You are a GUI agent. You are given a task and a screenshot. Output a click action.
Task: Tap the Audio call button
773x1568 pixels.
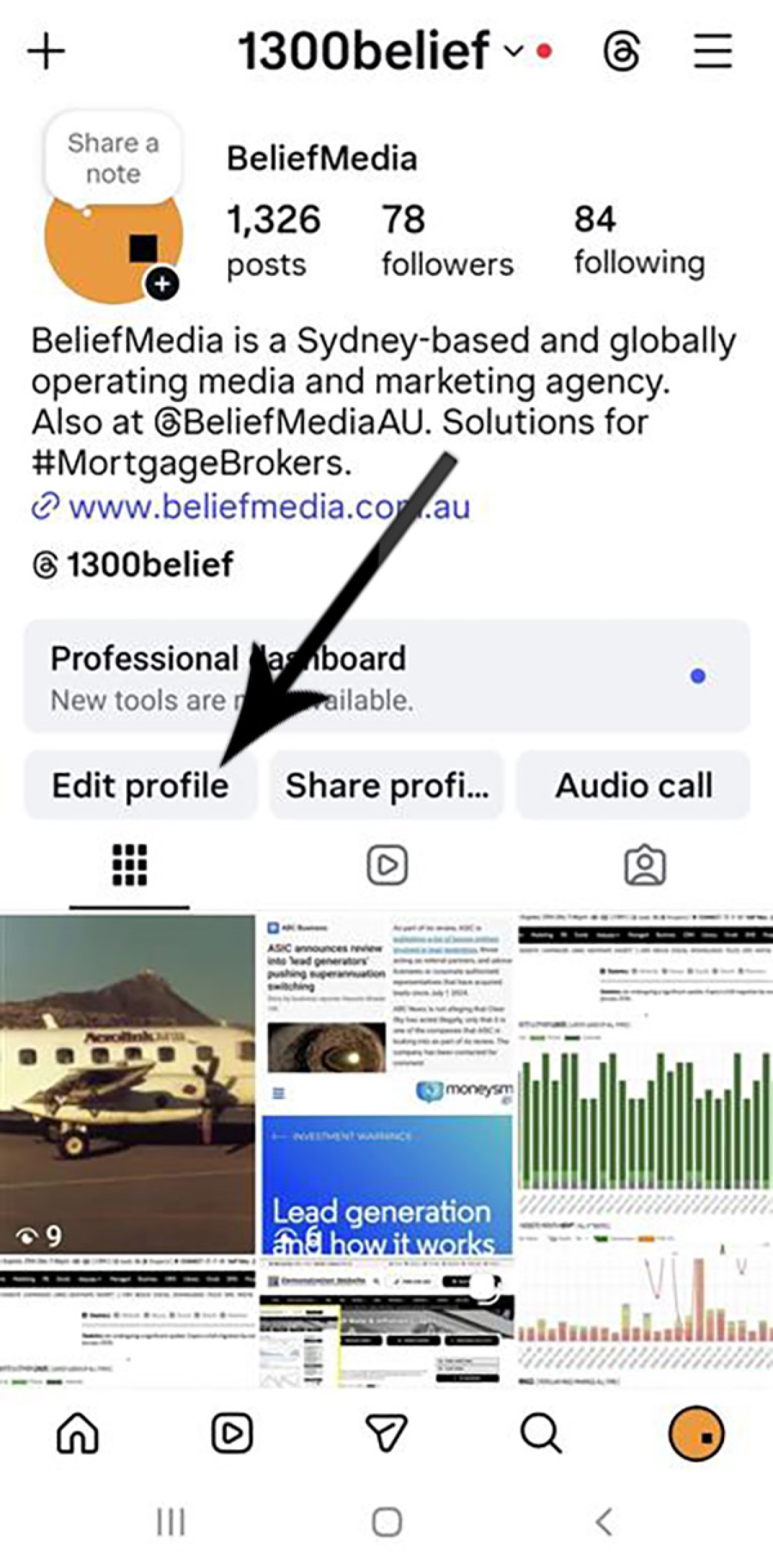[x=633, y=785]
